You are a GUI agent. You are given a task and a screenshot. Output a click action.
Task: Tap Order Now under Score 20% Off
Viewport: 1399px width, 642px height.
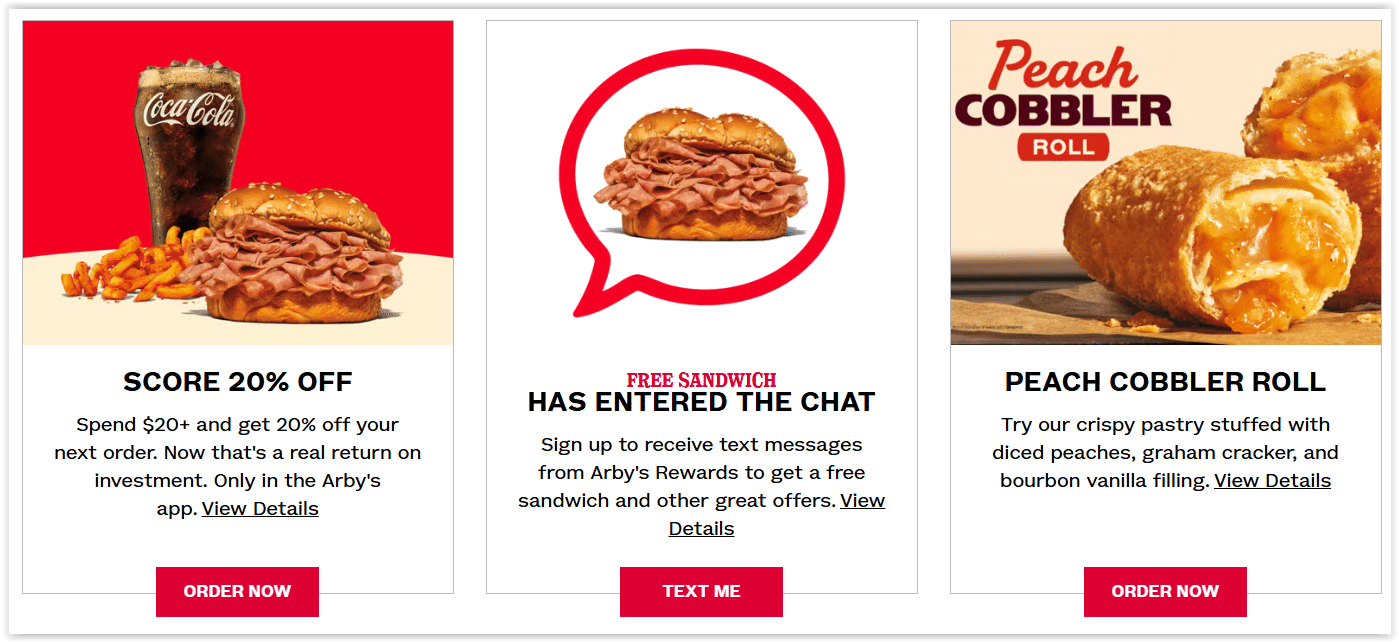(237, 591)
